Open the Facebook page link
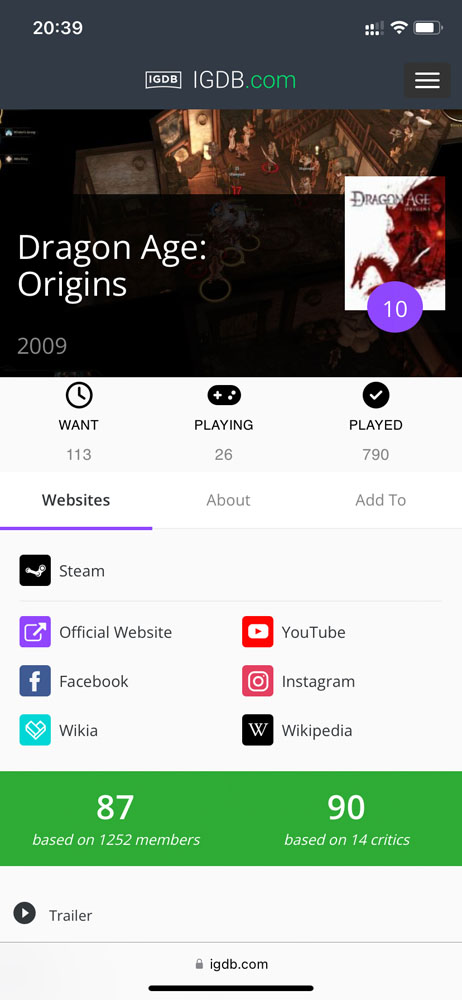 [74, 681]
